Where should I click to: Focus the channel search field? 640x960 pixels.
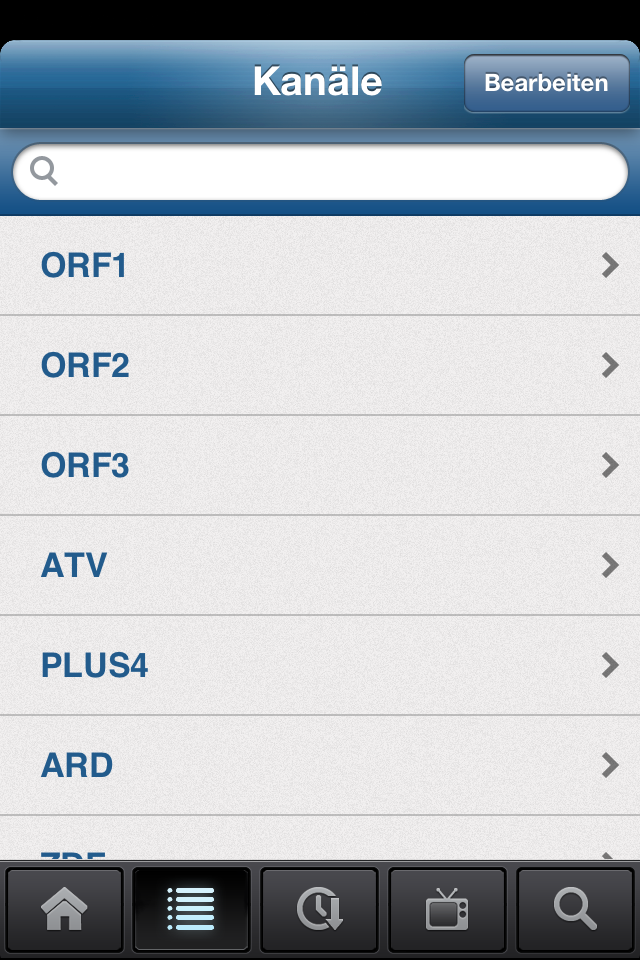(x=320, y=172)
